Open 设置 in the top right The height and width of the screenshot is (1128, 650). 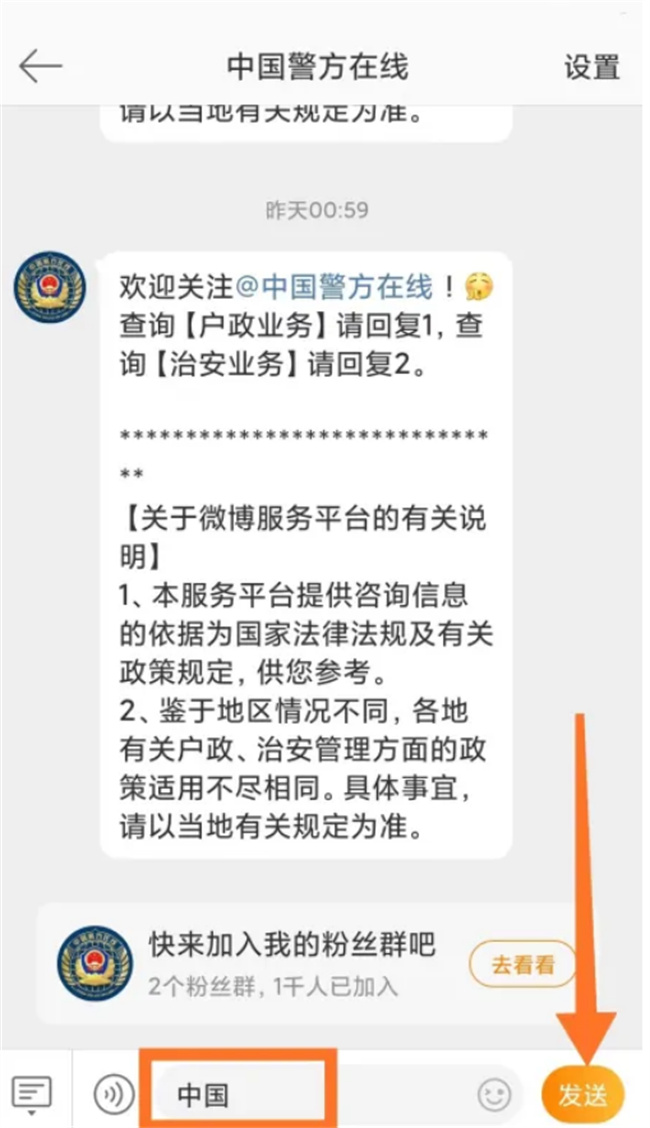pos(591,67)
